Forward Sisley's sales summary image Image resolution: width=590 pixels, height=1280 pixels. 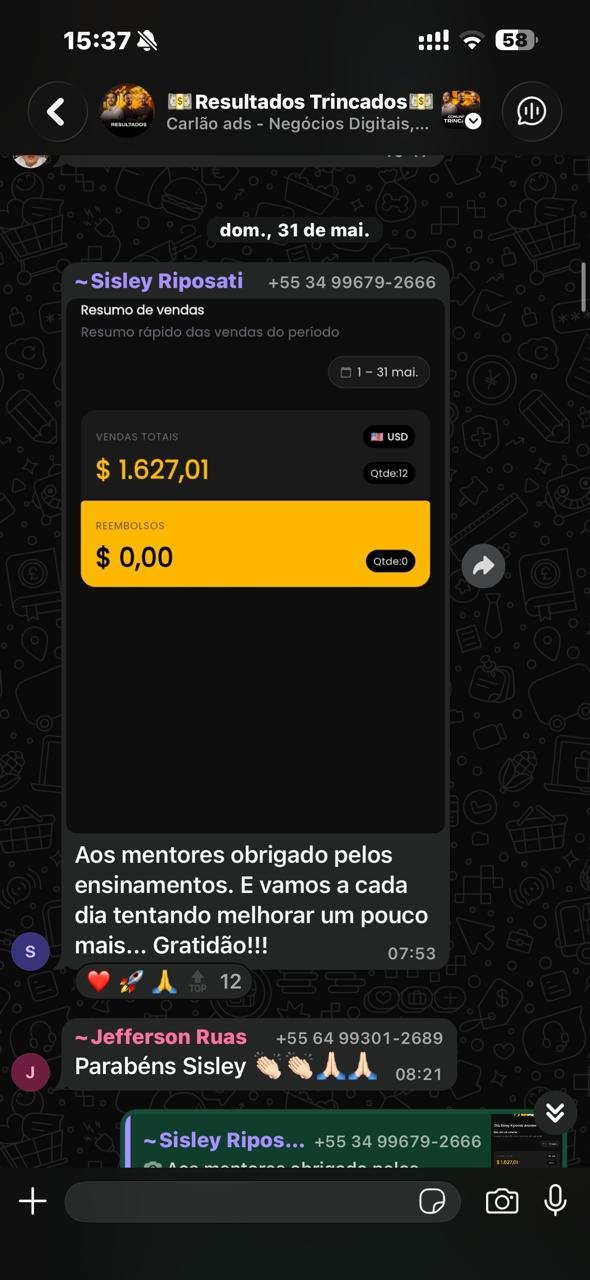click(x=484, y=566)
